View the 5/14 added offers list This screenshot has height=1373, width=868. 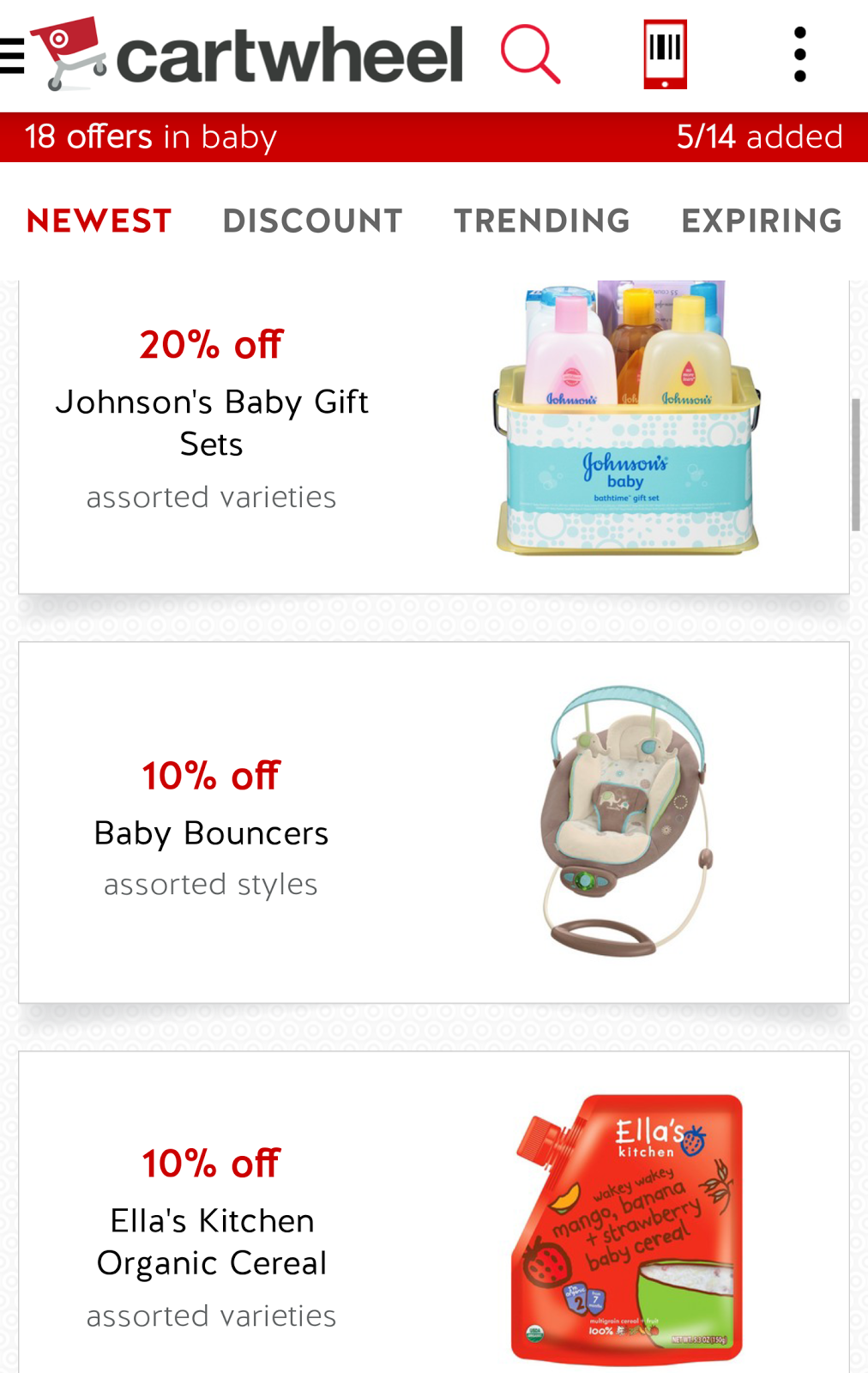pyautogui.click(x=759, y=137)
